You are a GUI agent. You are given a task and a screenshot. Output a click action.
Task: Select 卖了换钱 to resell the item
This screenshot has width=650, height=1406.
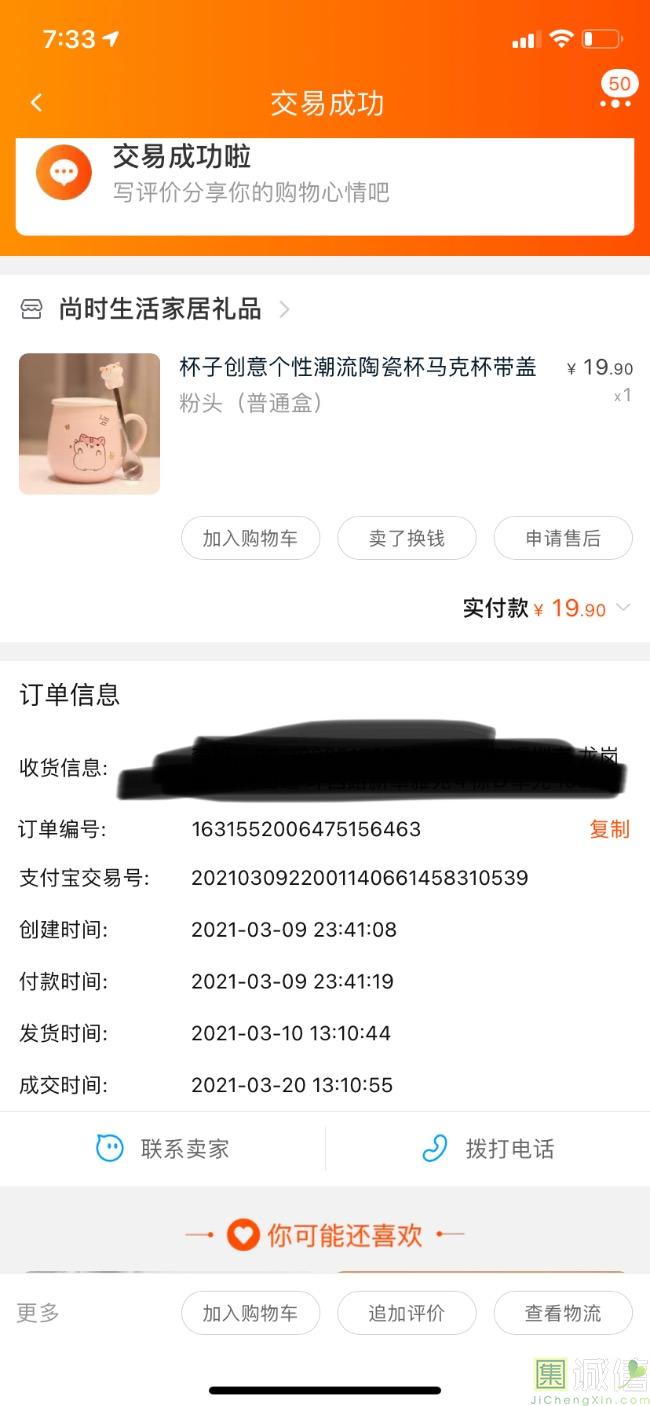[x=406, y=539]
